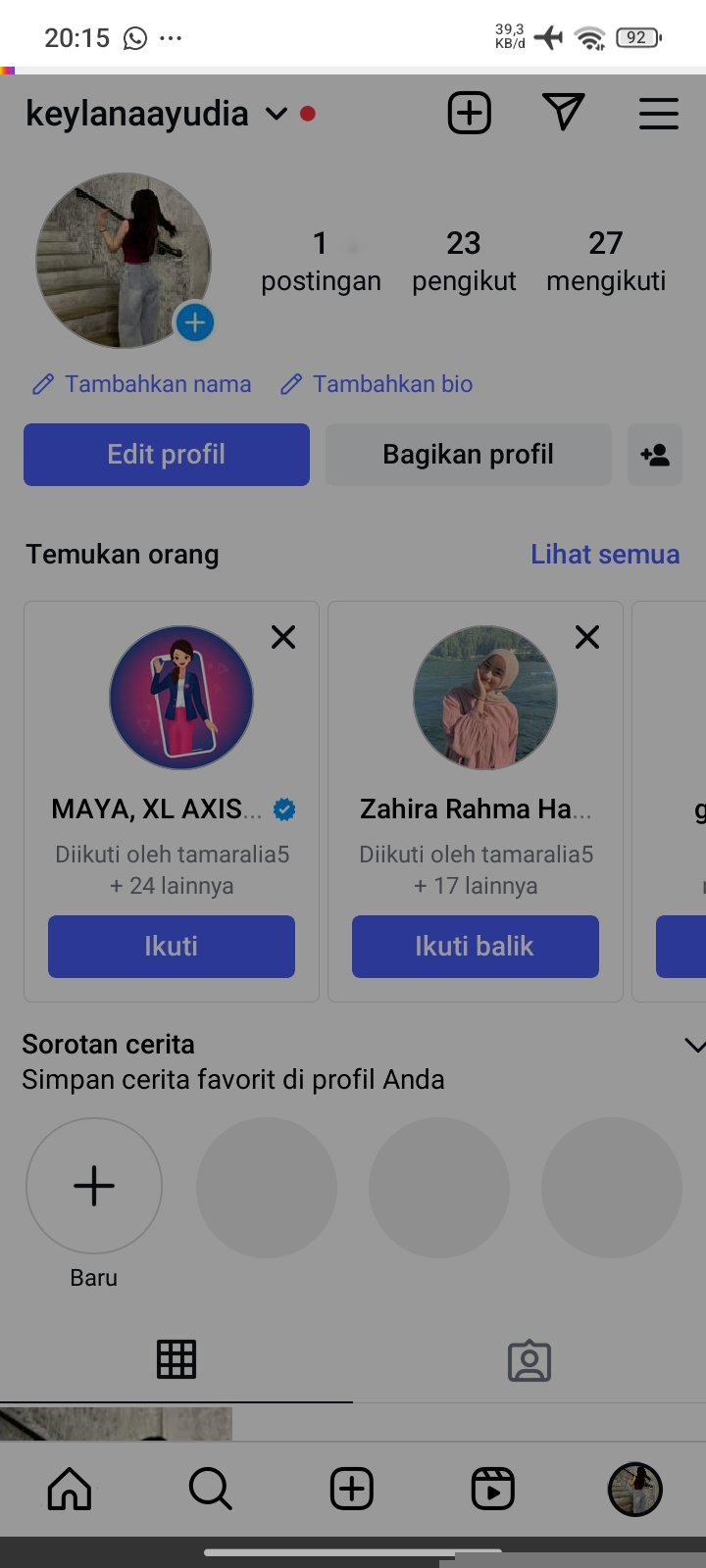
Task: Open Edit profil
Action: (167, 455)
